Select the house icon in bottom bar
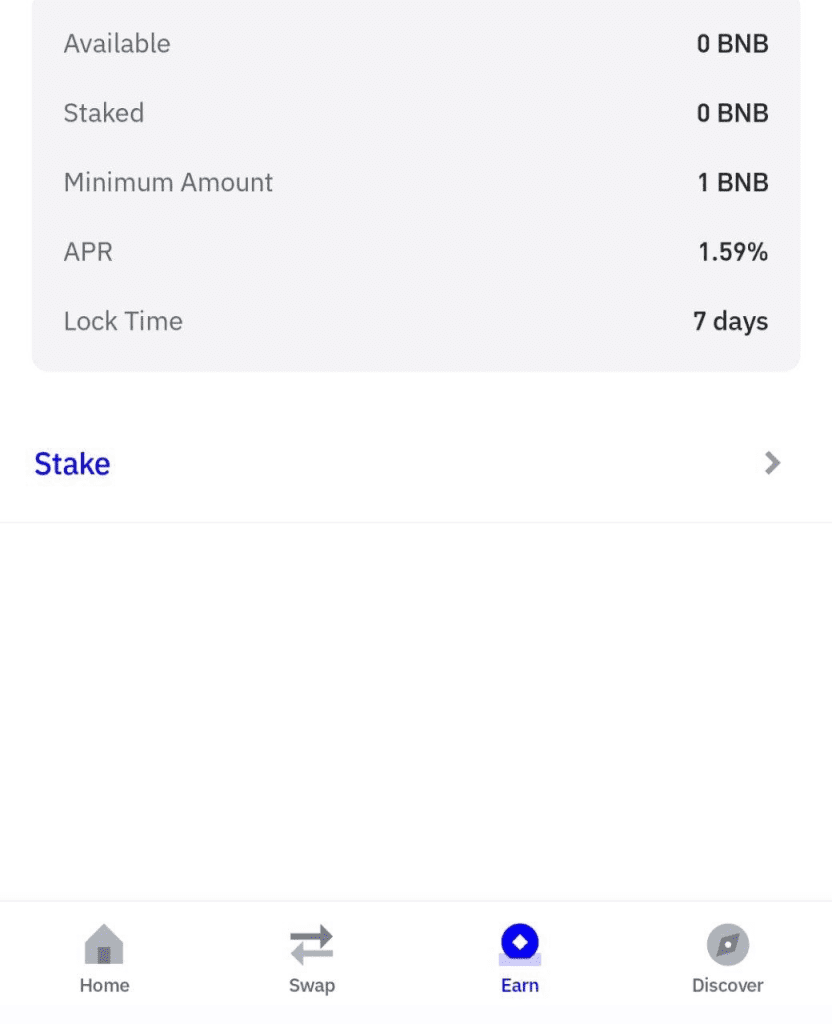The width and height of the screenshot is (832, 1024). pyautogui.click(x=104, y=941)
